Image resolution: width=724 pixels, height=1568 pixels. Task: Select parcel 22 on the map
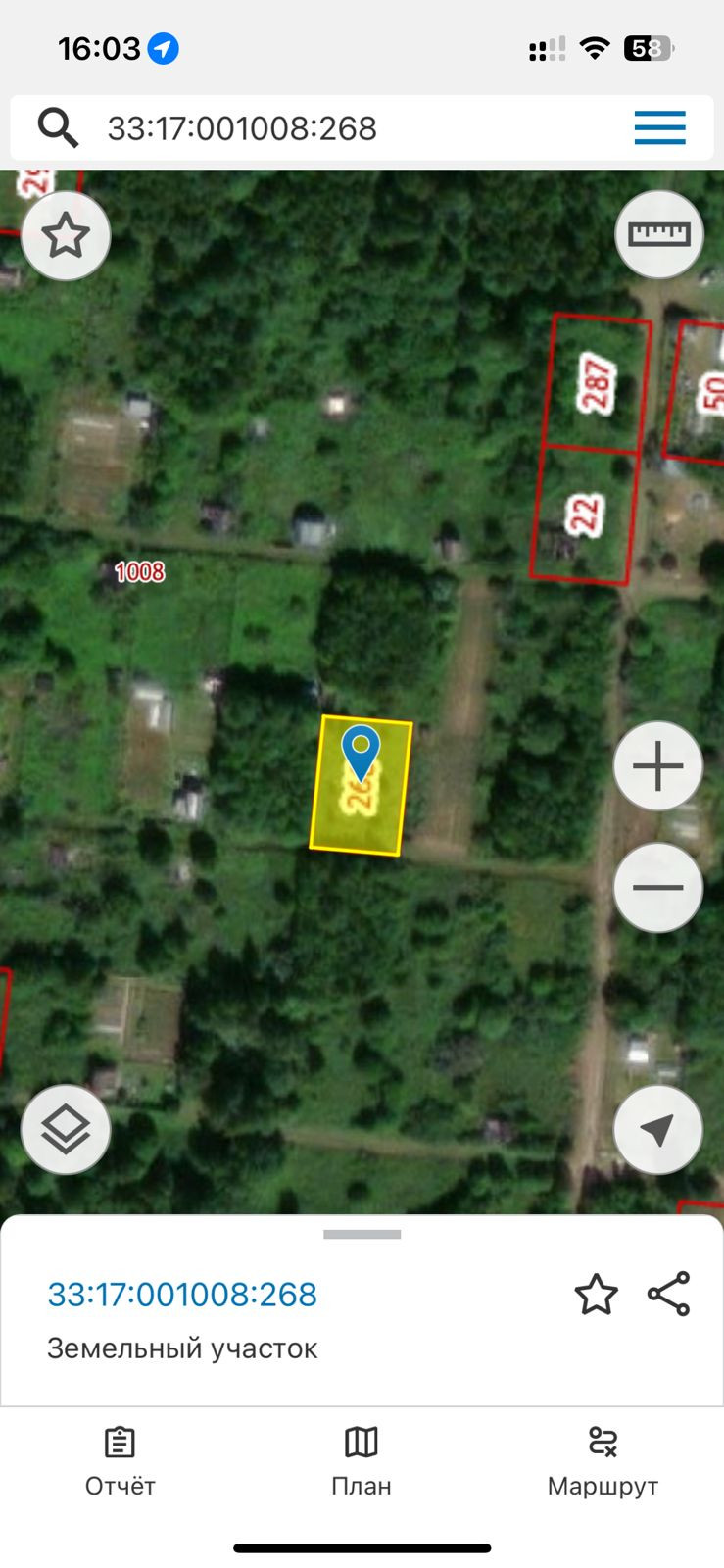click(x=584, y=514)
